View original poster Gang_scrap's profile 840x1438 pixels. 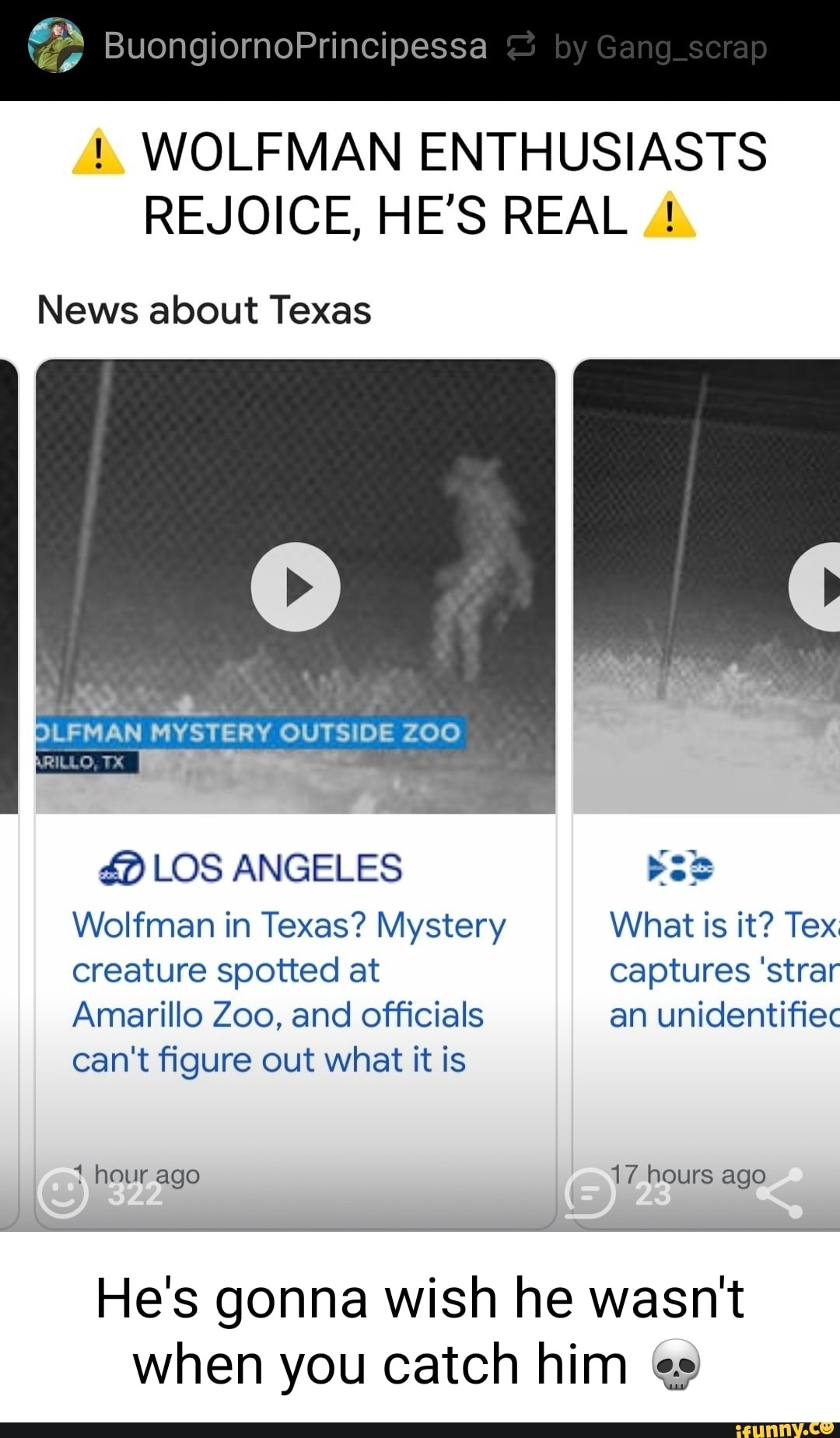(x=681, y=48)
